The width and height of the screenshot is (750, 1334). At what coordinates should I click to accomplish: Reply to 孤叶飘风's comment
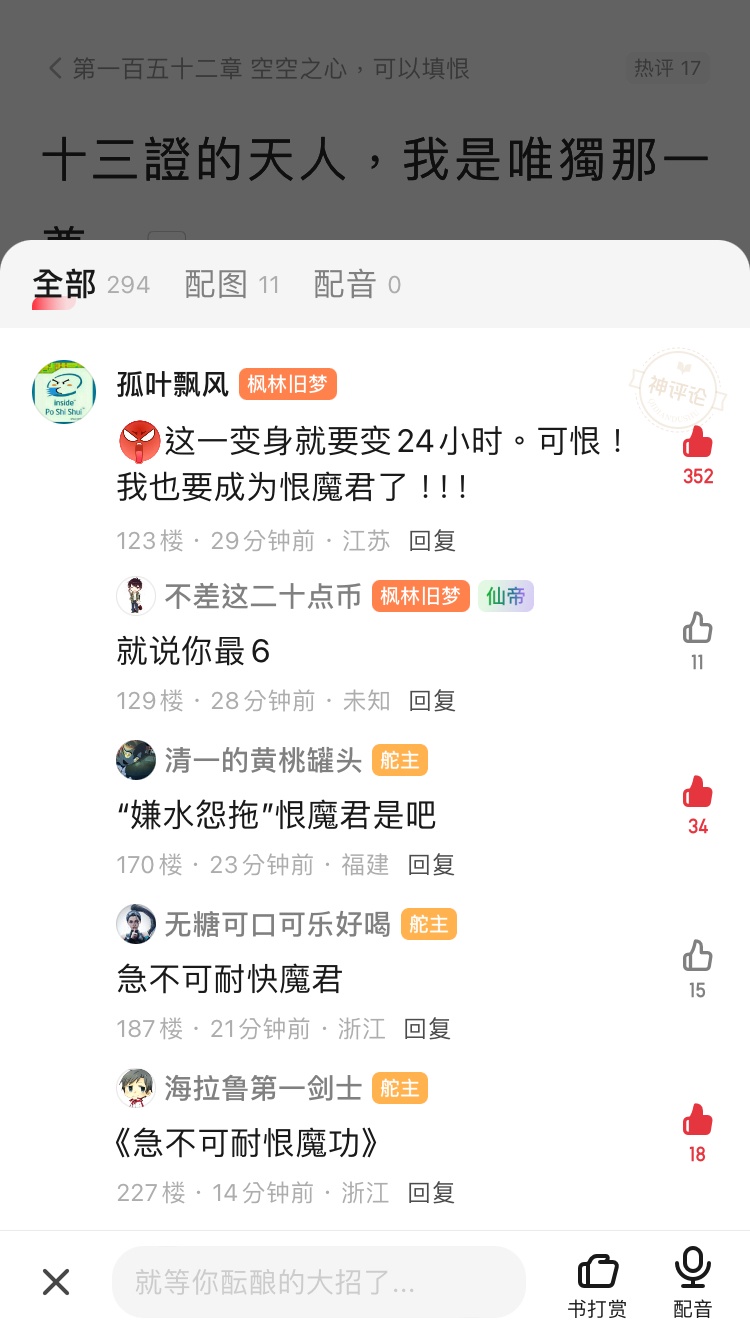[432, 541]
